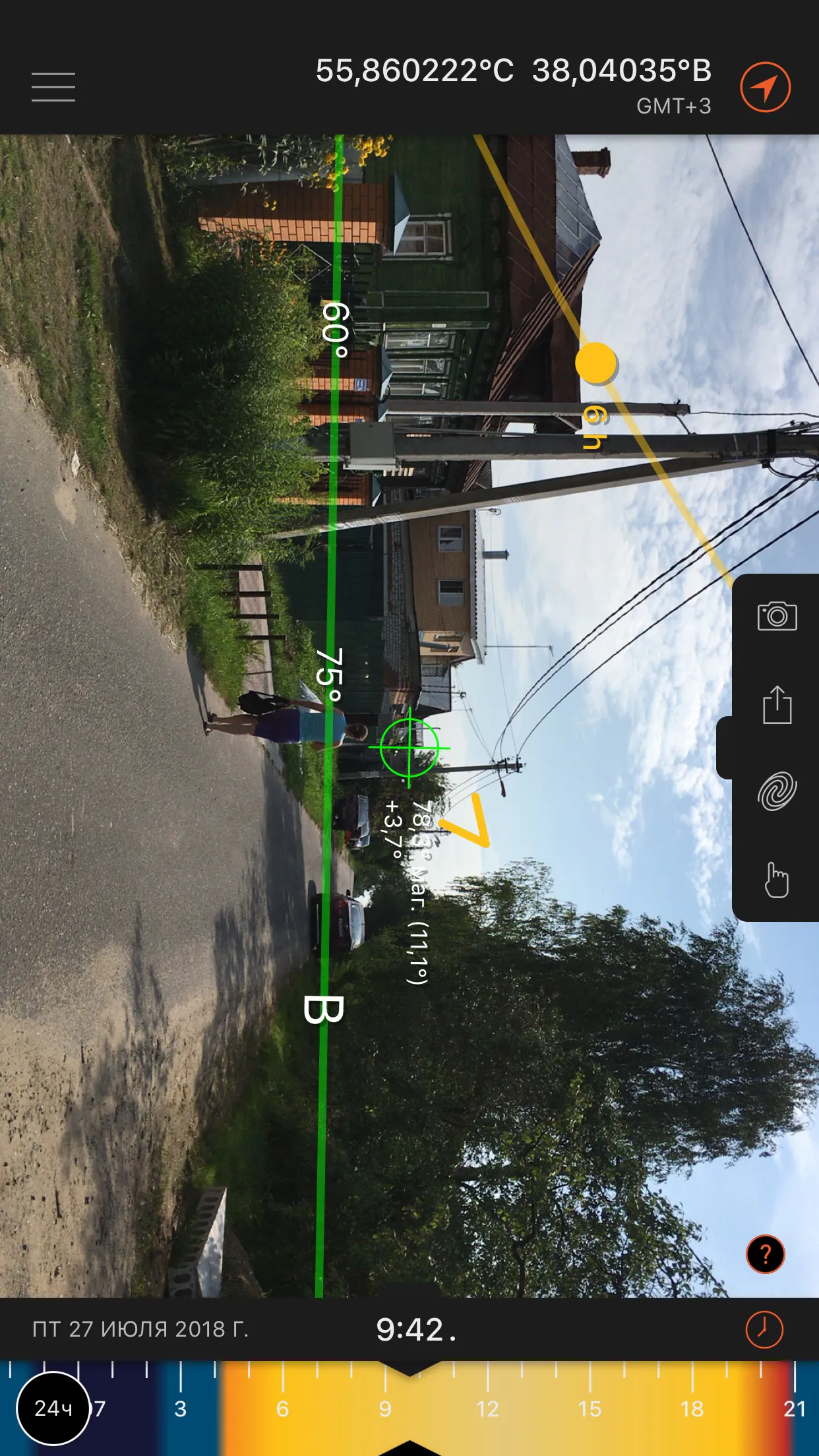The height and width of the screenshot is (1456, 819).
Task: Tap the hand pointer icon
Action: 777,880
